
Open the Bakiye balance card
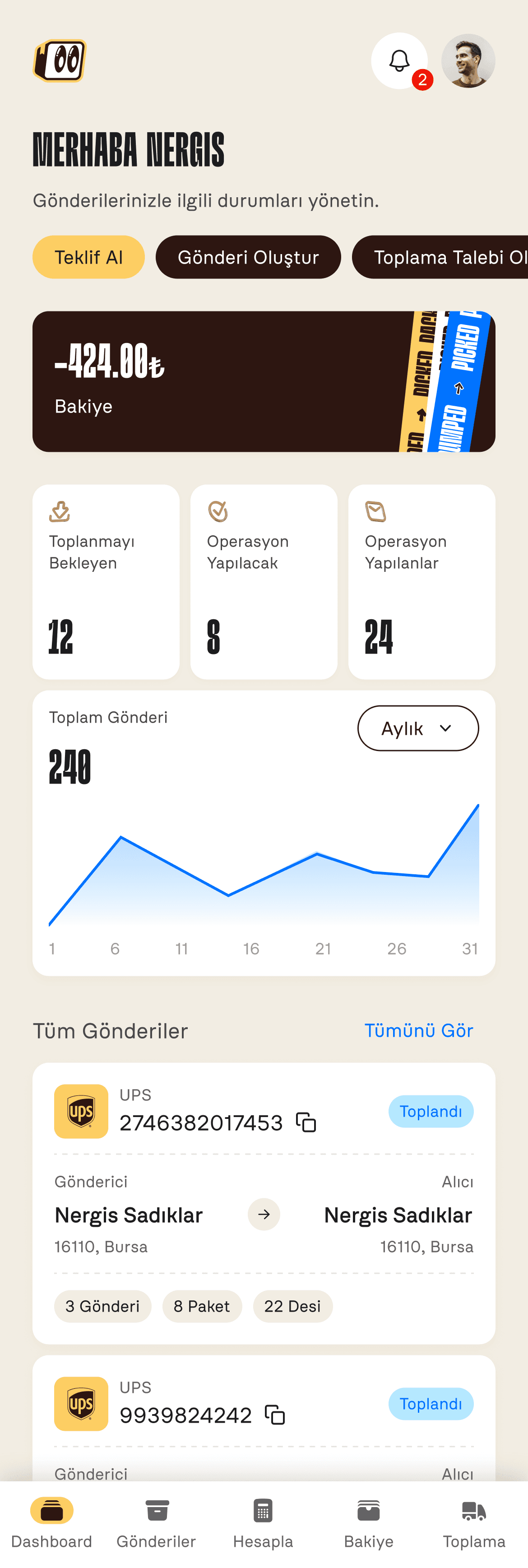264,382
